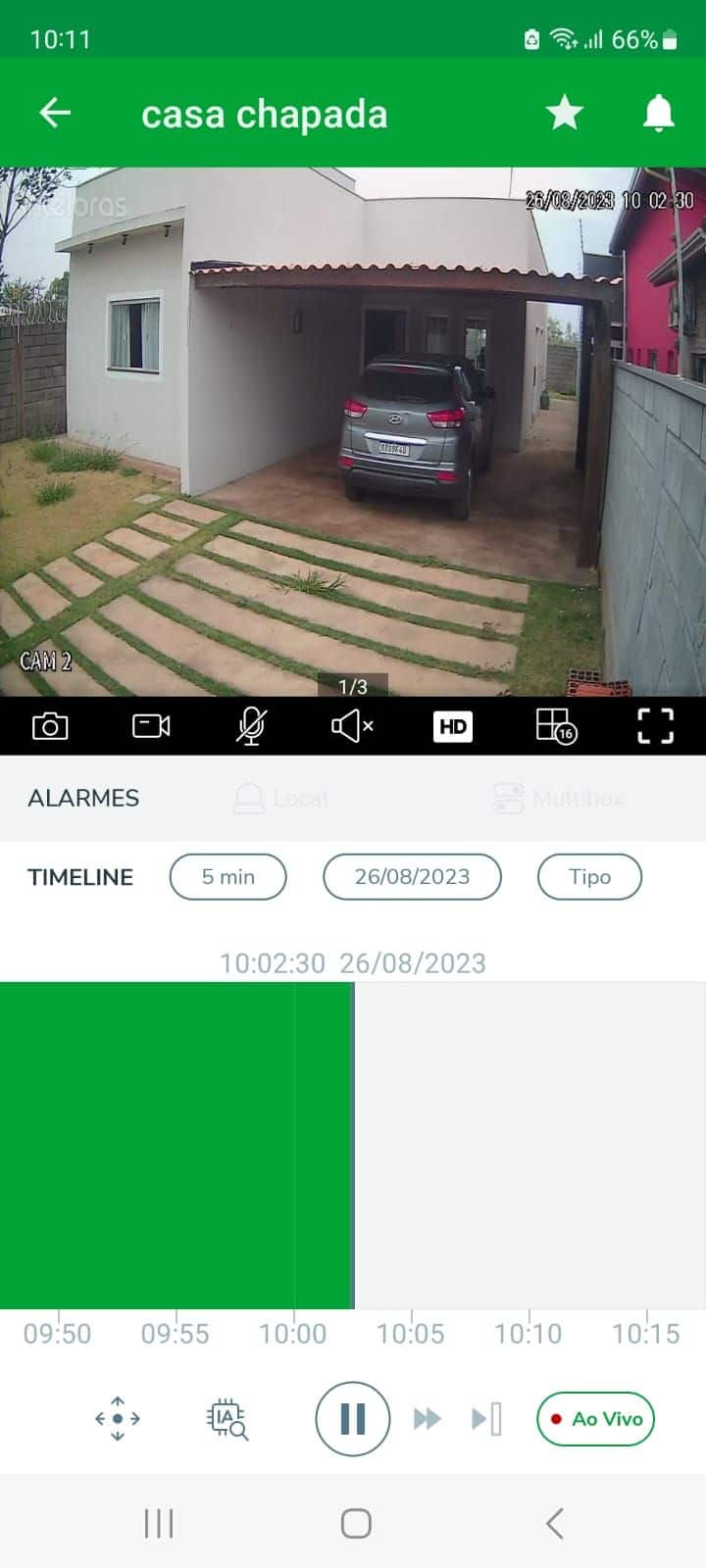706x1568 pixels.
Task: Step to the next frame
Action: click(486, 1418)
